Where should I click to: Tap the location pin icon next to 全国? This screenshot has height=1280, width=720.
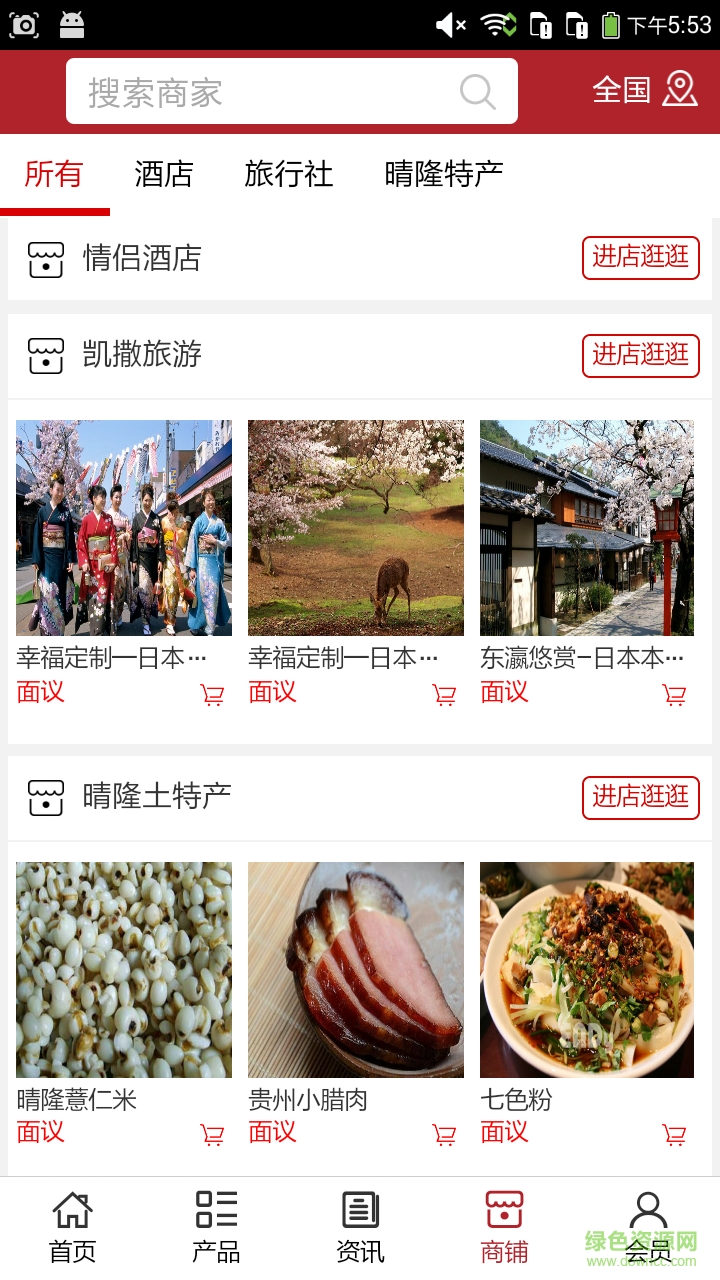[681, 90]
